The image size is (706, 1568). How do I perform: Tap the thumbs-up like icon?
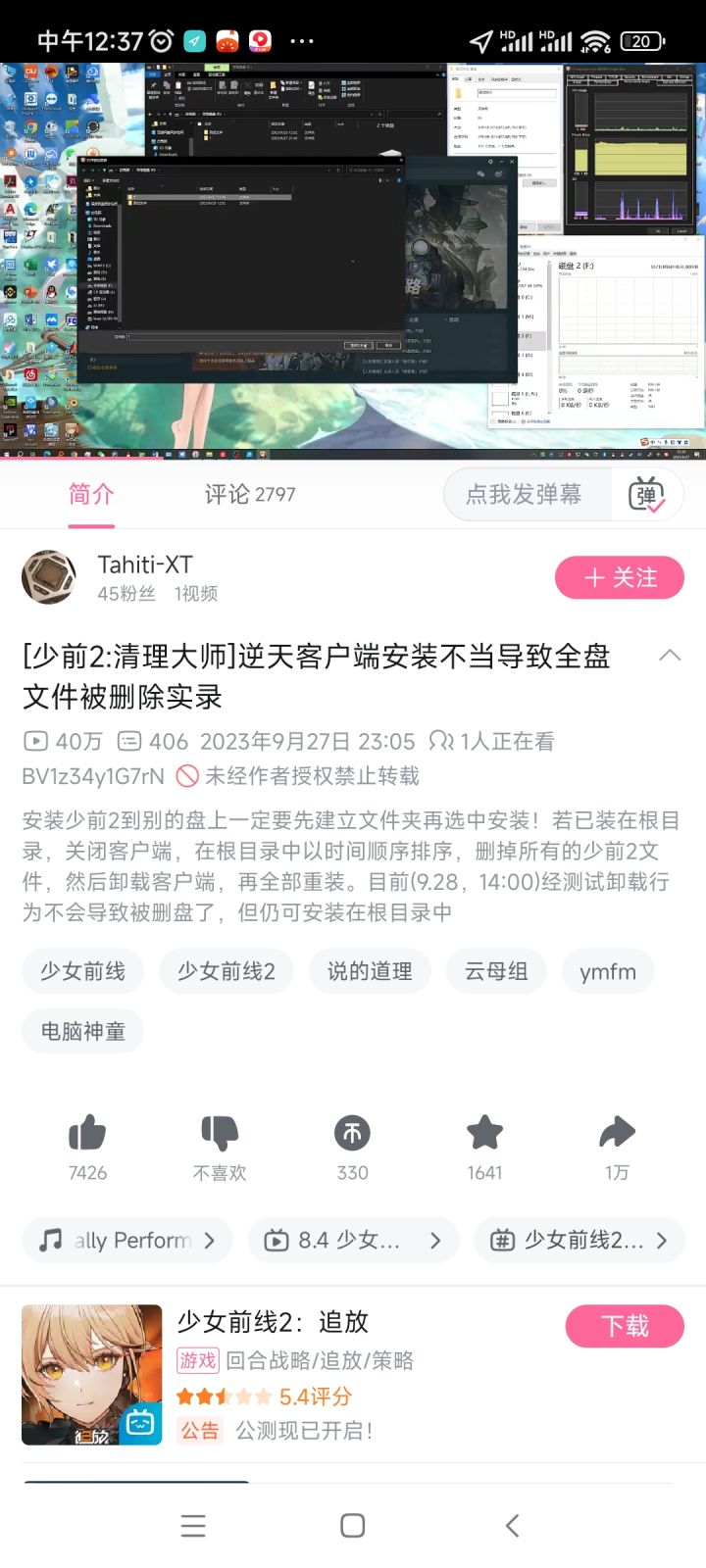(x=87, y=1133)
